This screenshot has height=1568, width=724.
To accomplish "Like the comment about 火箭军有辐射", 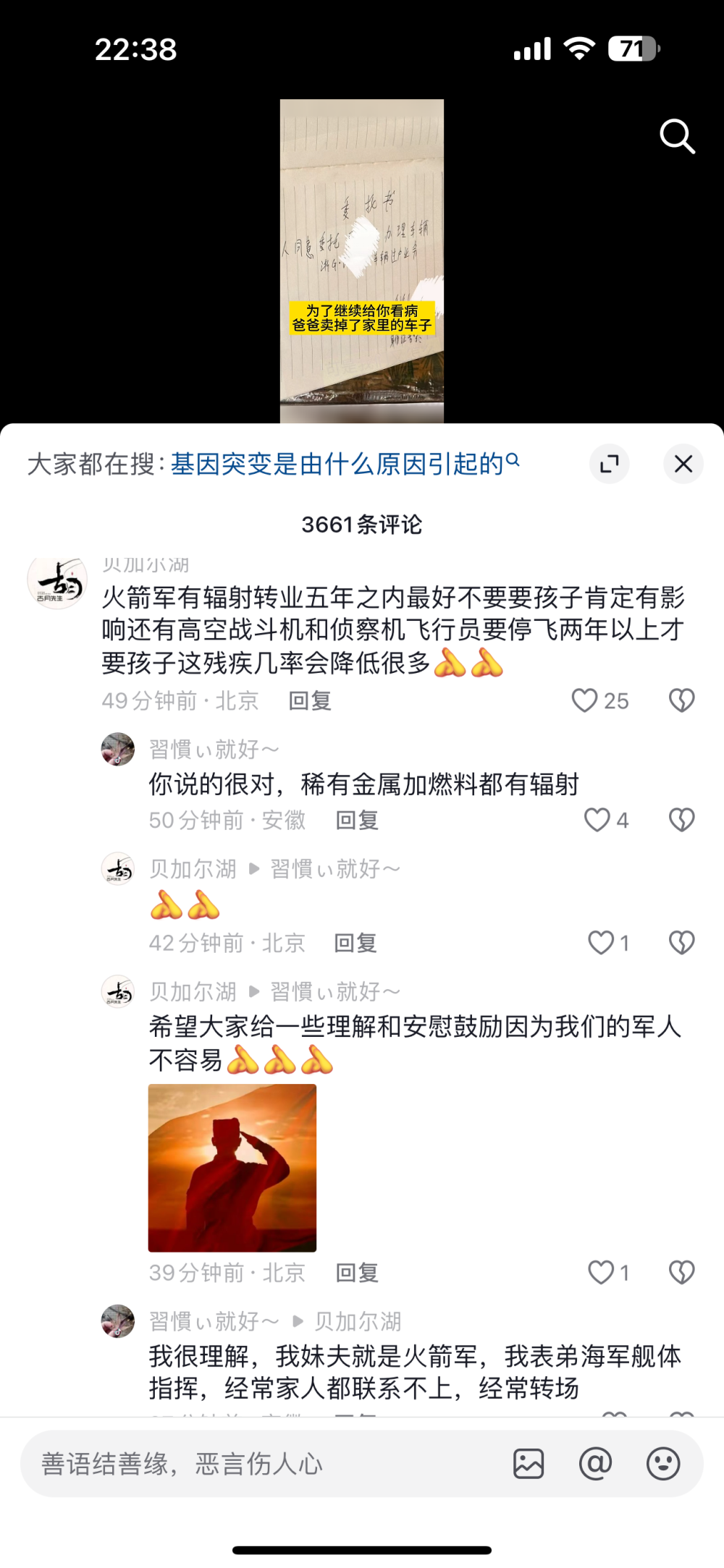I will click(x=585, y=700).
